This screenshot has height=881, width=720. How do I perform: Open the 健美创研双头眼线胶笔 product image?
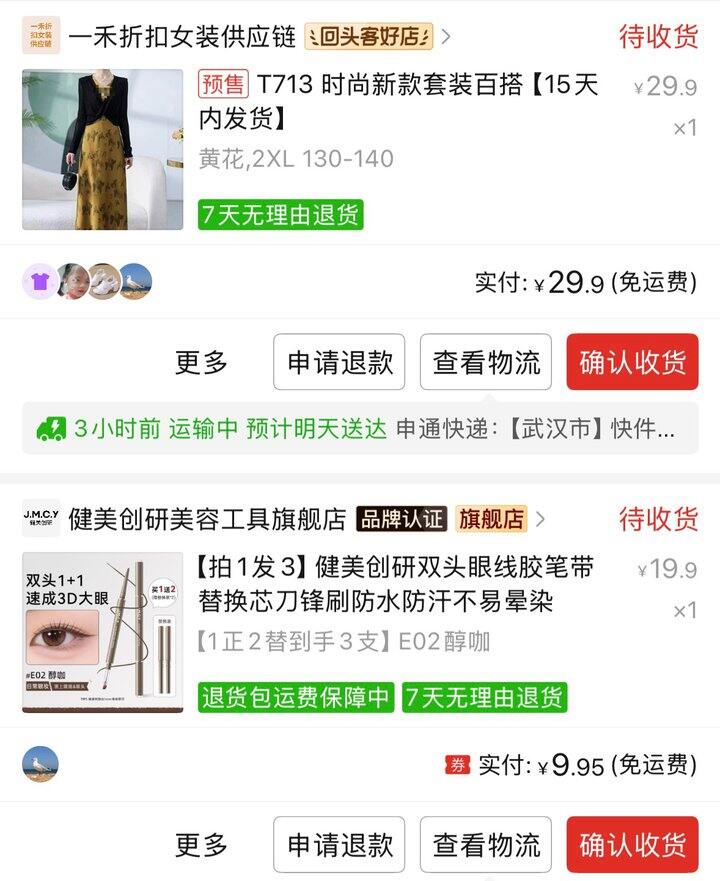[x=103, y=632]
